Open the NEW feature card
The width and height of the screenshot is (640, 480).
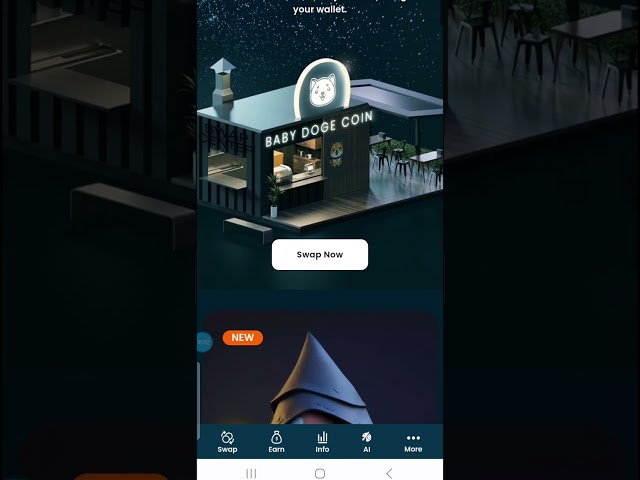(x=320, y=370)
